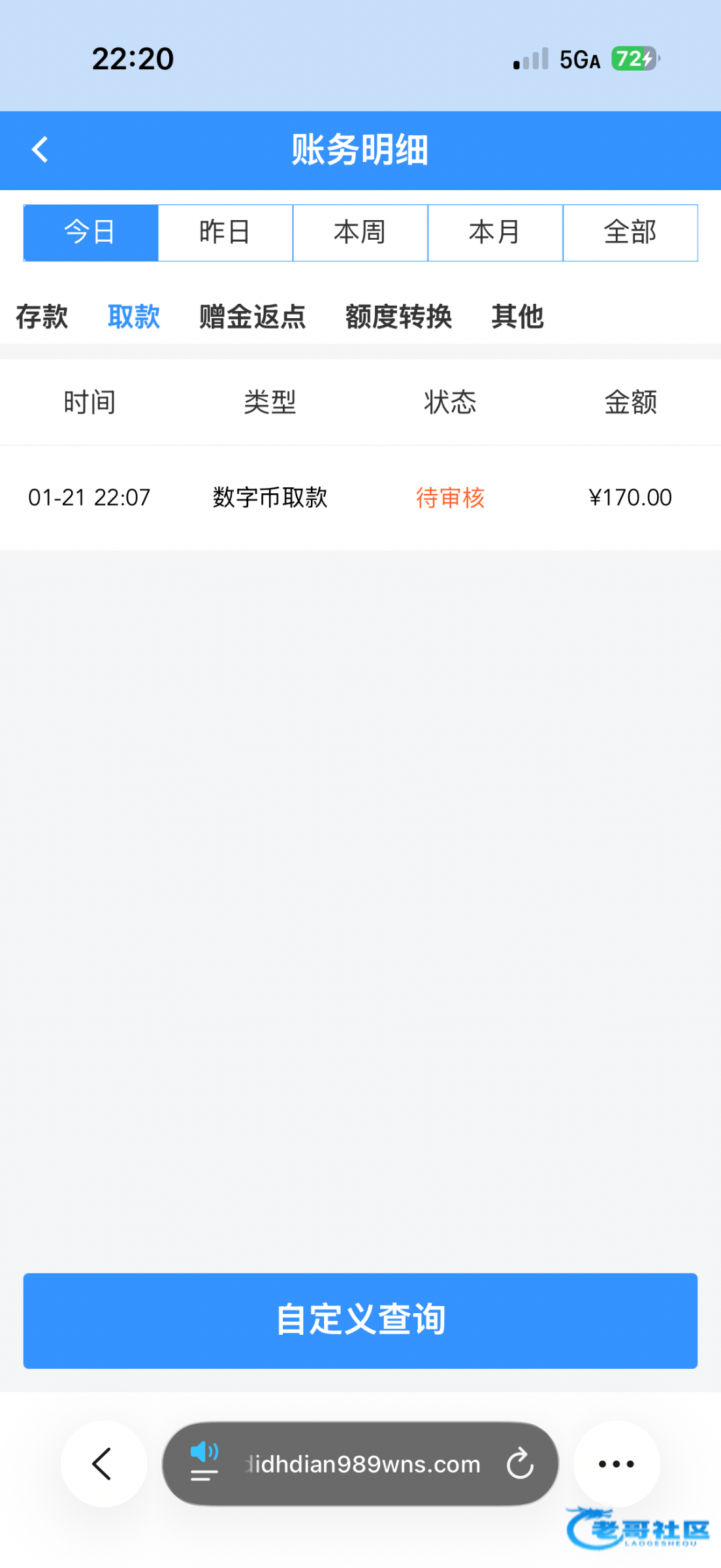Image resolution: width=721 pixels, height=1568 pixels.
Task: Go back from 账务明细 page
Action: (40, 150)
